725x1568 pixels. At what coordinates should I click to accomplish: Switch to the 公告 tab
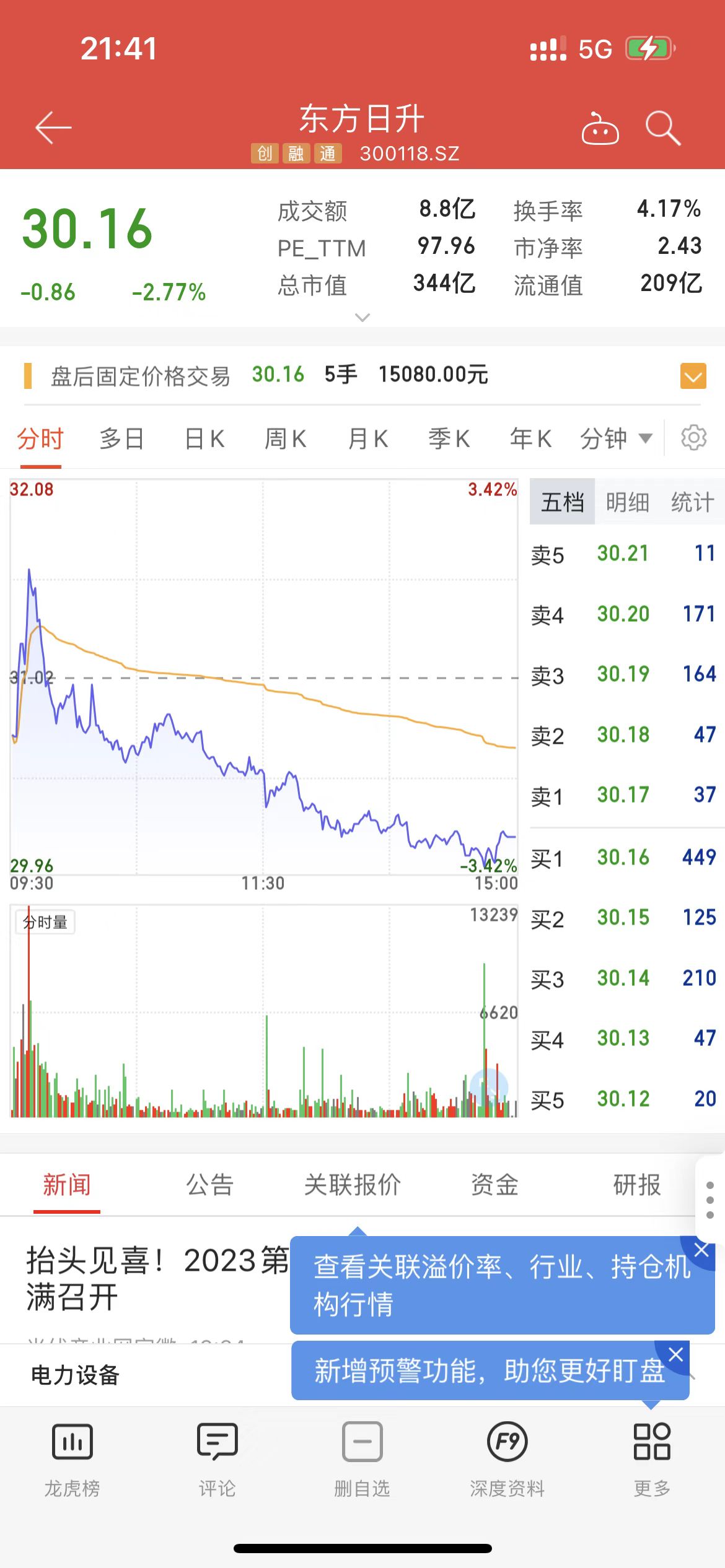coord(209,1185)
